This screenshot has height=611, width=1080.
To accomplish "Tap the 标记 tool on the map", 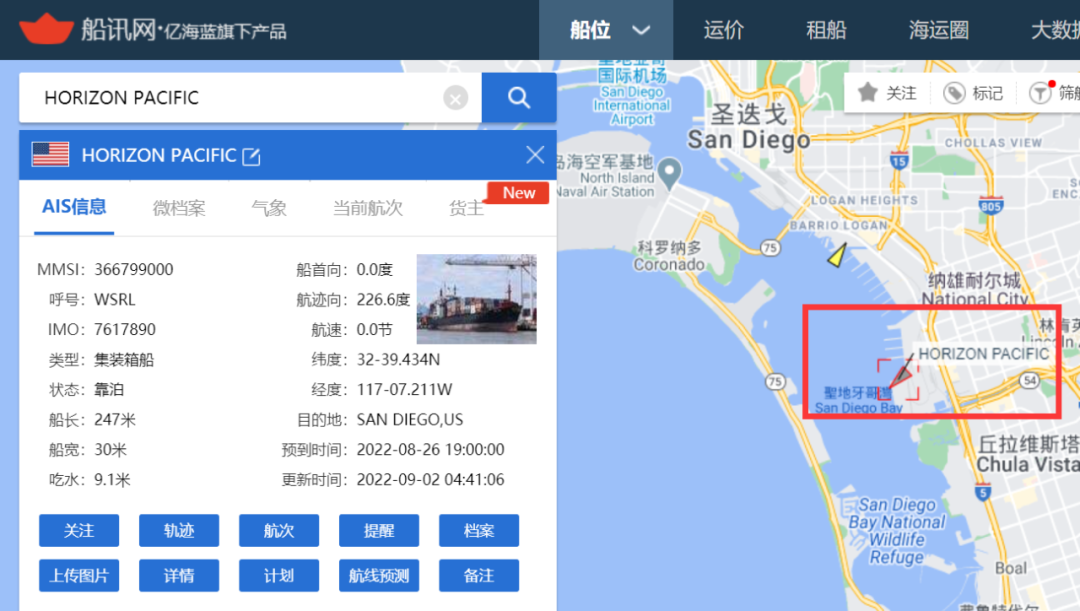I will click(x=974, y=93).
